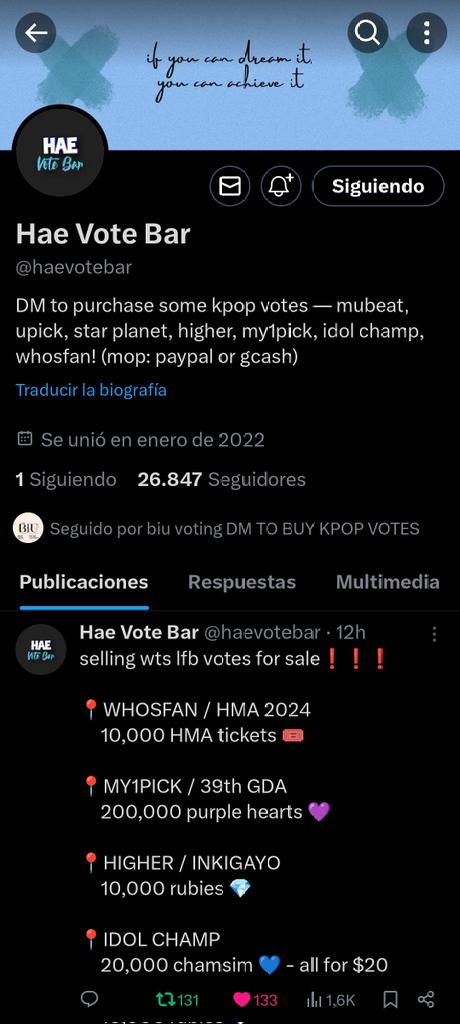Tap the Siguiendo button
Image resolution: width=460 pixels, height=1024 pixels.
pos(378,186)
